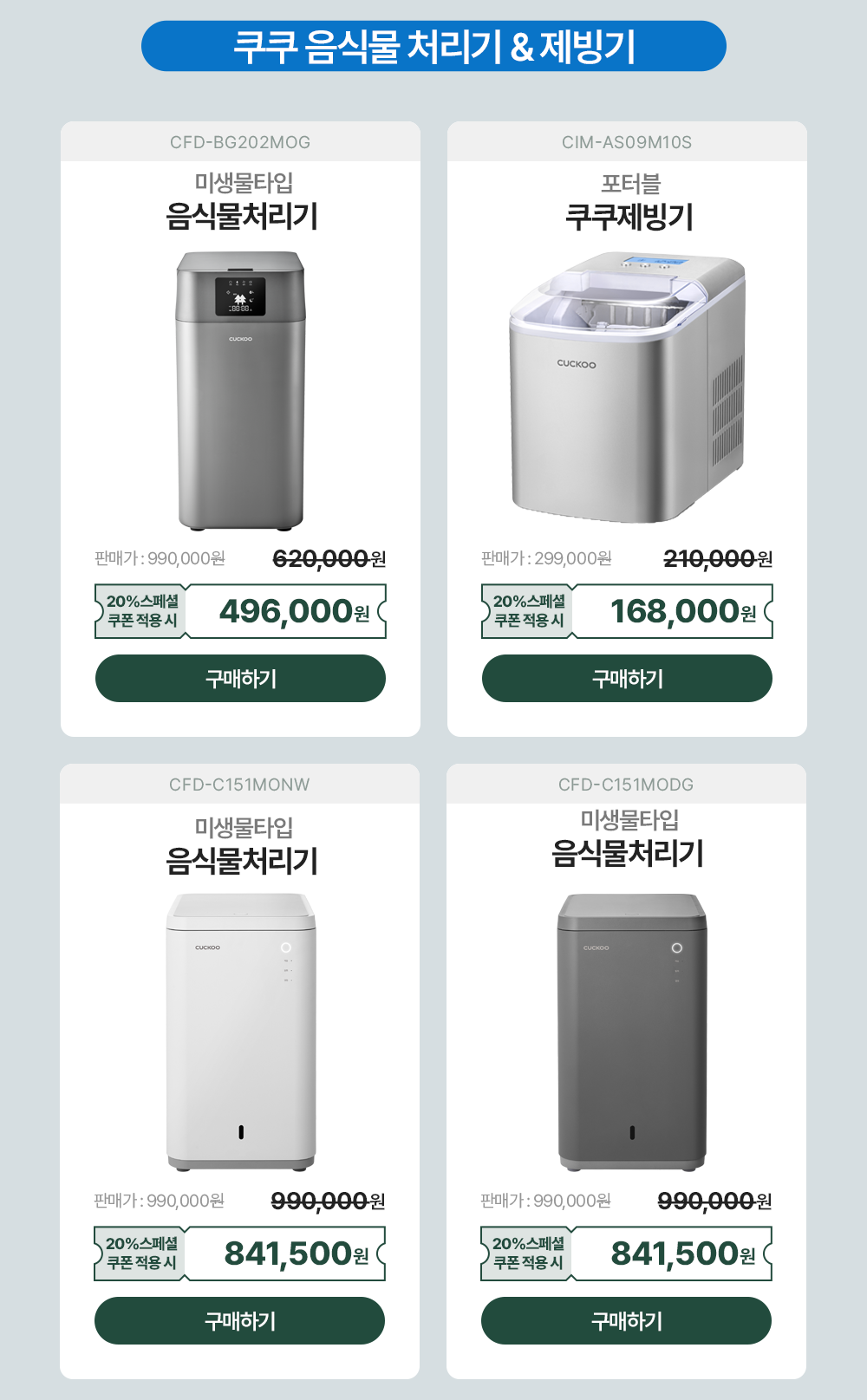
Task: Buy the CFD-BG202MOG food waste processor
Action: [240, 679]
